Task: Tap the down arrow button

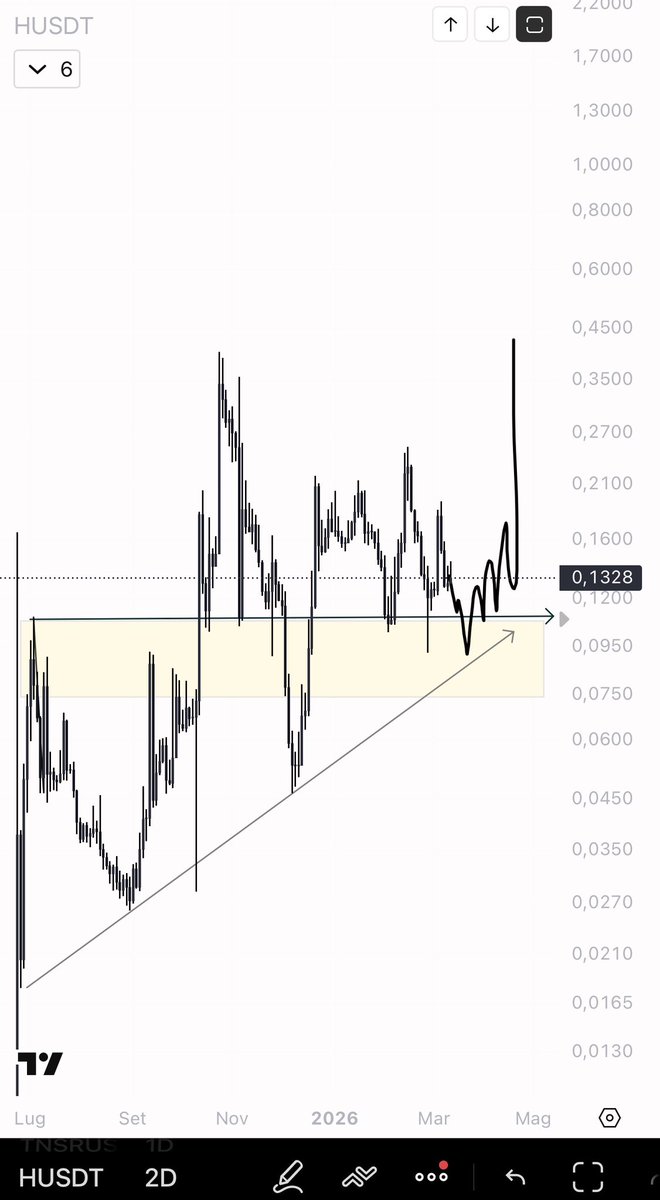Action: tap(492, 25)
